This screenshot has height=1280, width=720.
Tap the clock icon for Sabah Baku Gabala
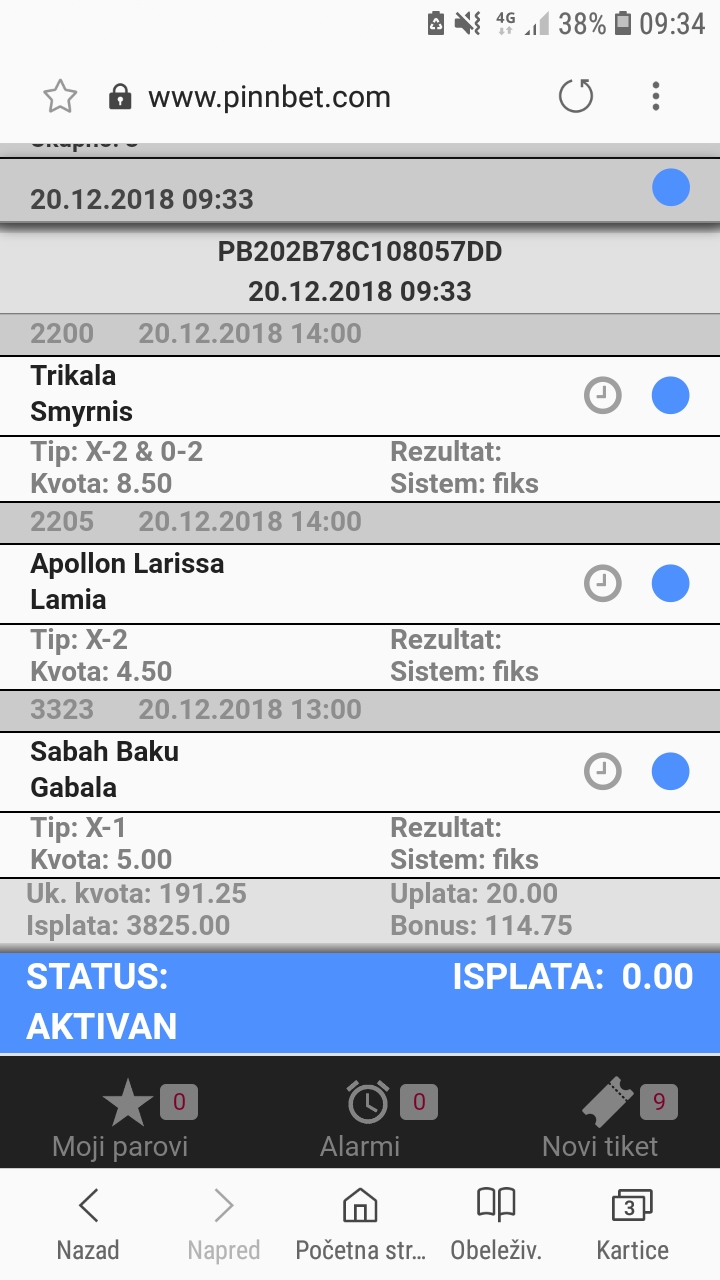tap(603, 772)
